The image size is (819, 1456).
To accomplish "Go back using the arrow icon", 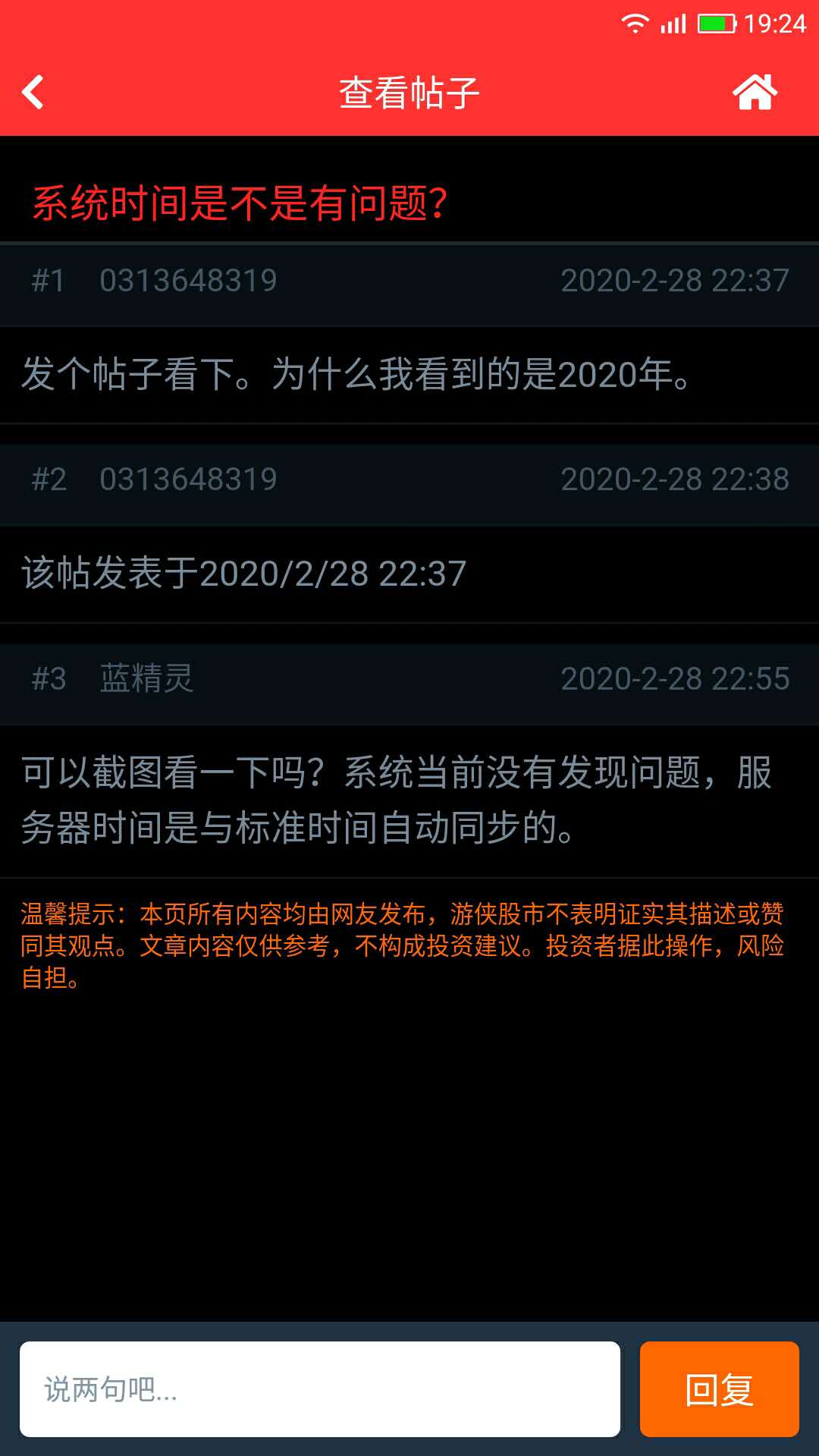I will pyautogui.click(x=33, y=93).
